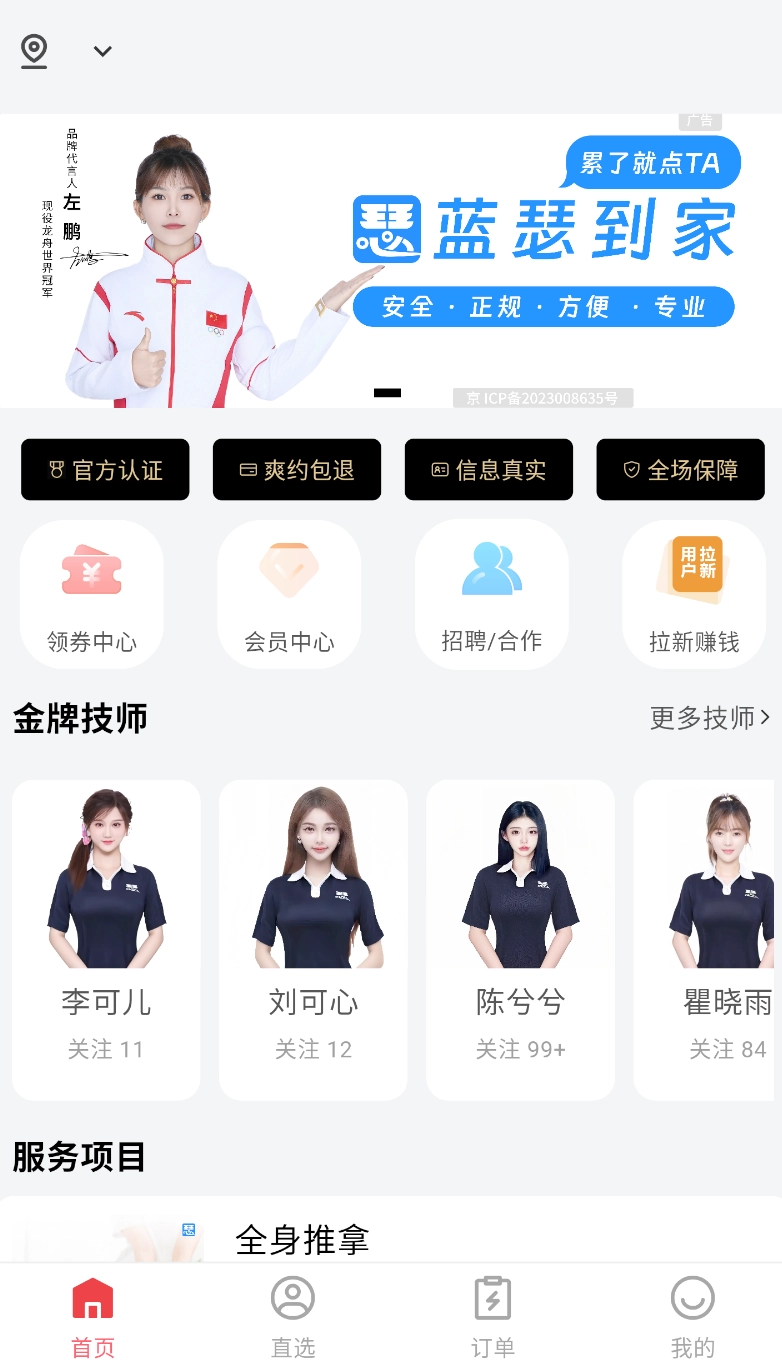This screenshot has height=1365, width=782.
Task: Open the 我的 profile icon
Action: pos(692,1310)
